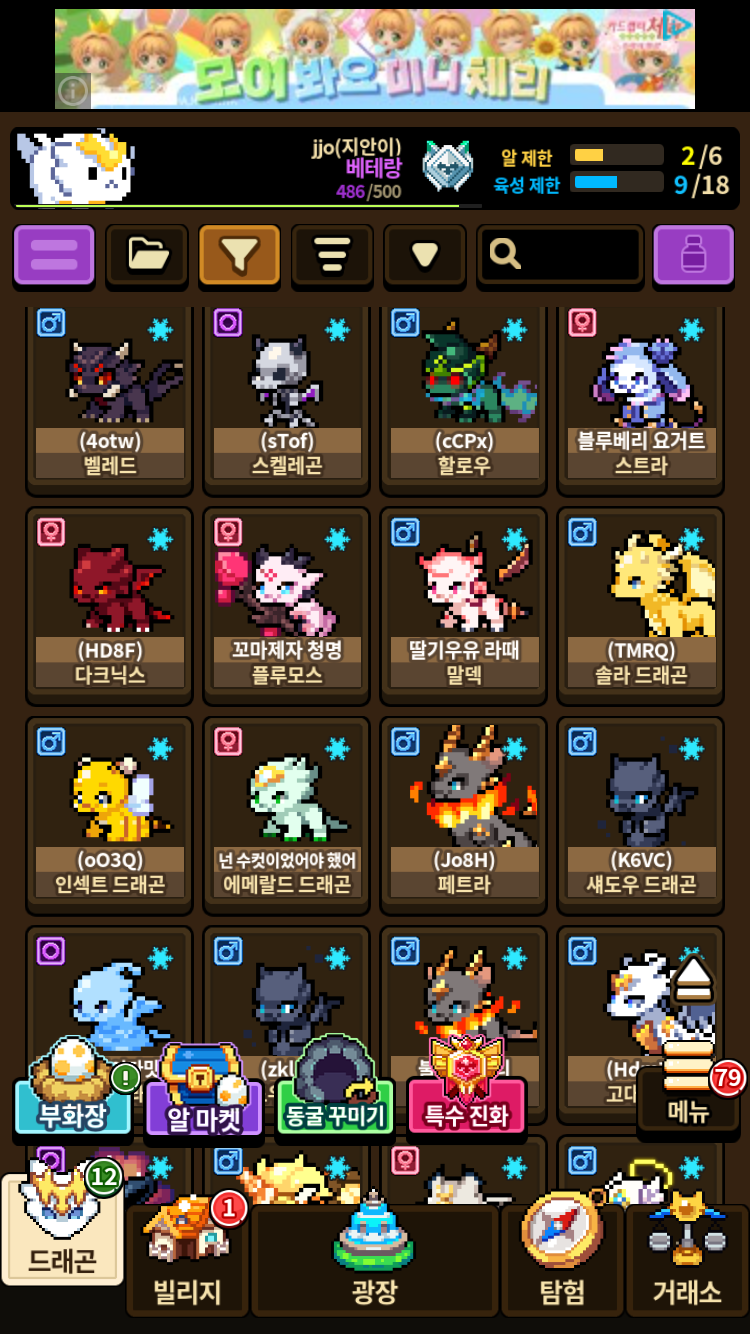Image resolution: width=750 pixels, height=1334 pixels.
Task: Open the 메뉴 button with 79 badge
Action: point(688,1095)
